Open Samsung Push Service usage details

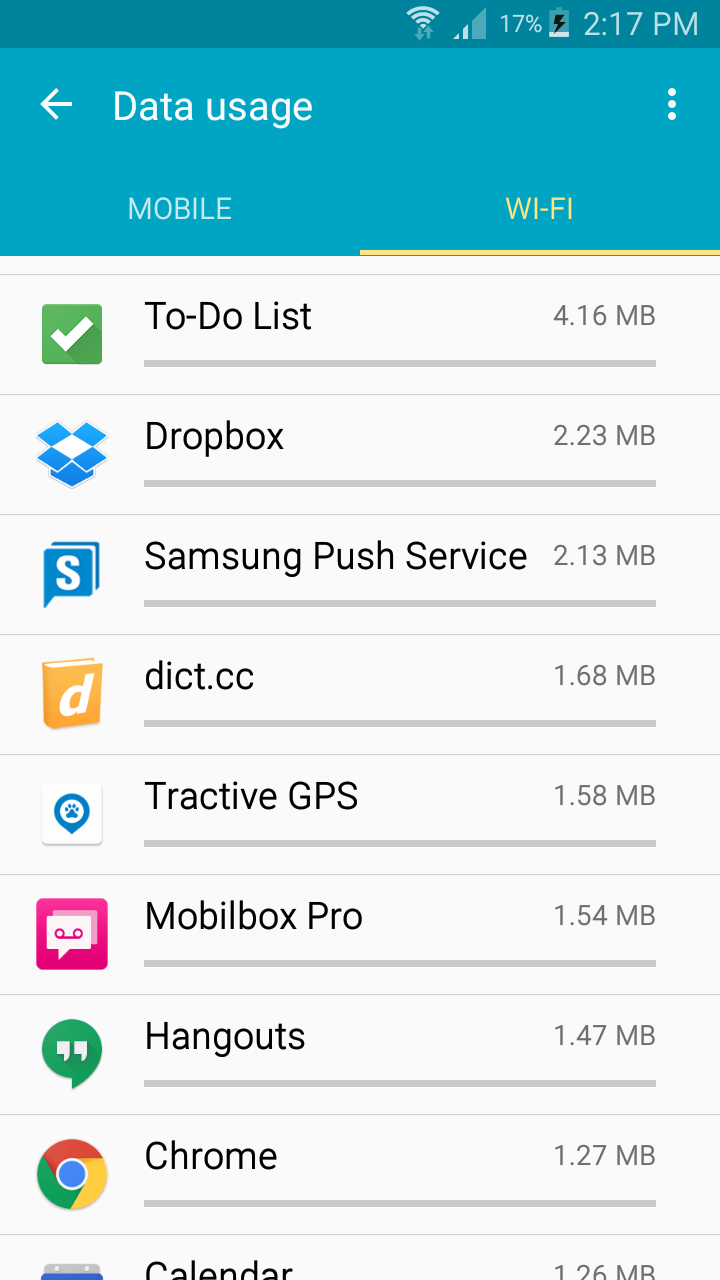point(360,574)
